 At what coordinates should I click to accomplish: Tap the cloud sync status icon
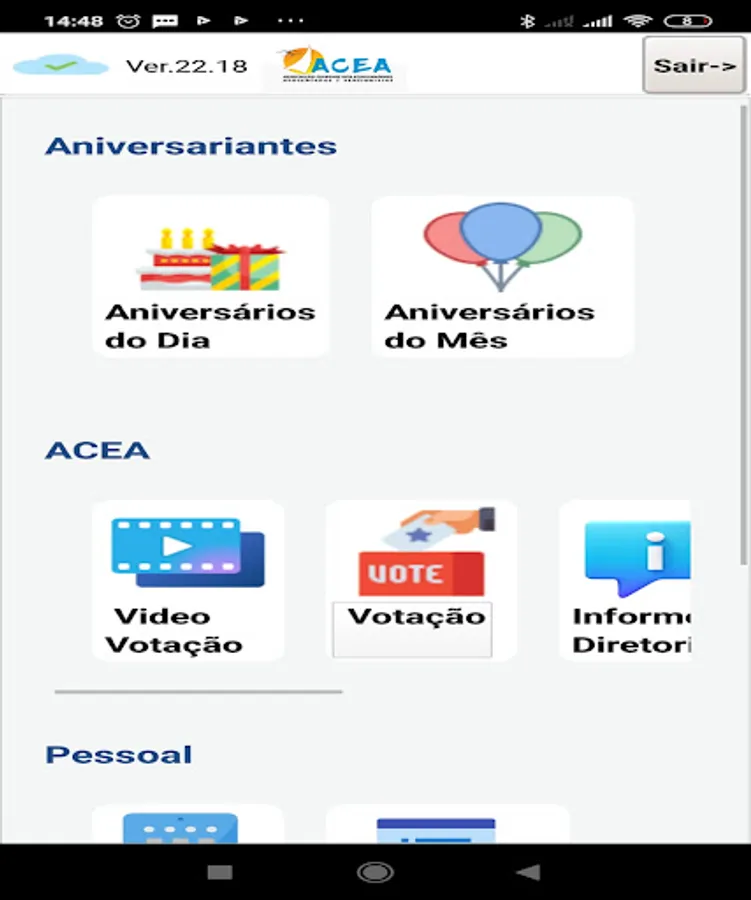click(60, 66)
